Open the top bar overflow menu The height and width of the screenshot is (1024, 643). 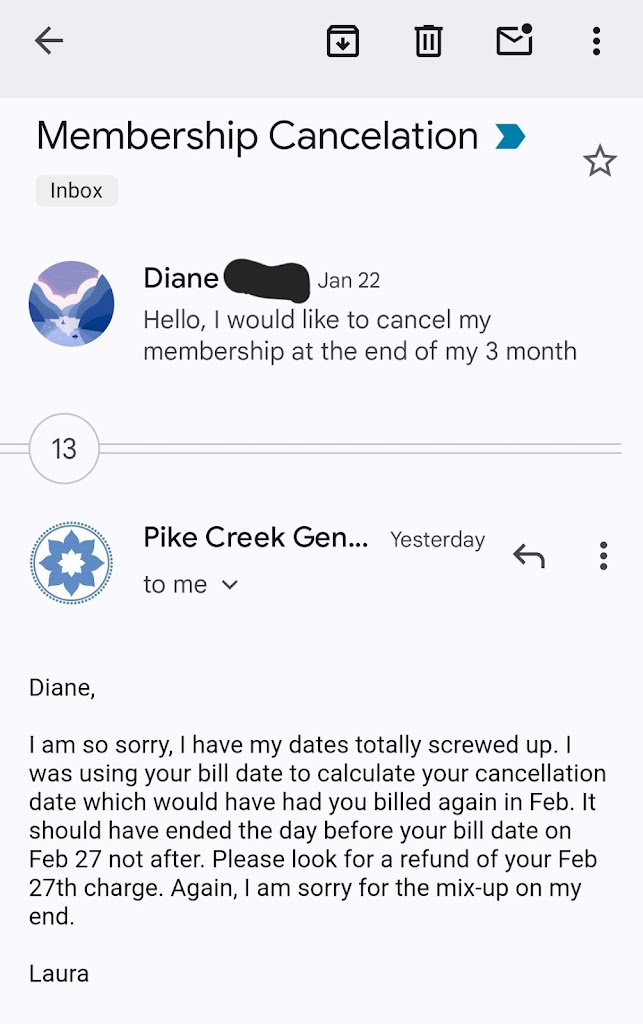pyautogui.click(x=596, y=41)
